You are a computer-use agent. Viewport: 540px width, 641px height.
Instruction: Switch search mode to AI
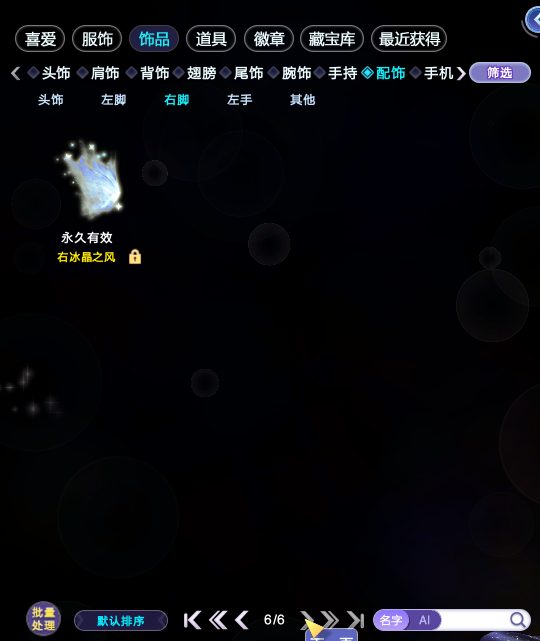pos(424,620)
